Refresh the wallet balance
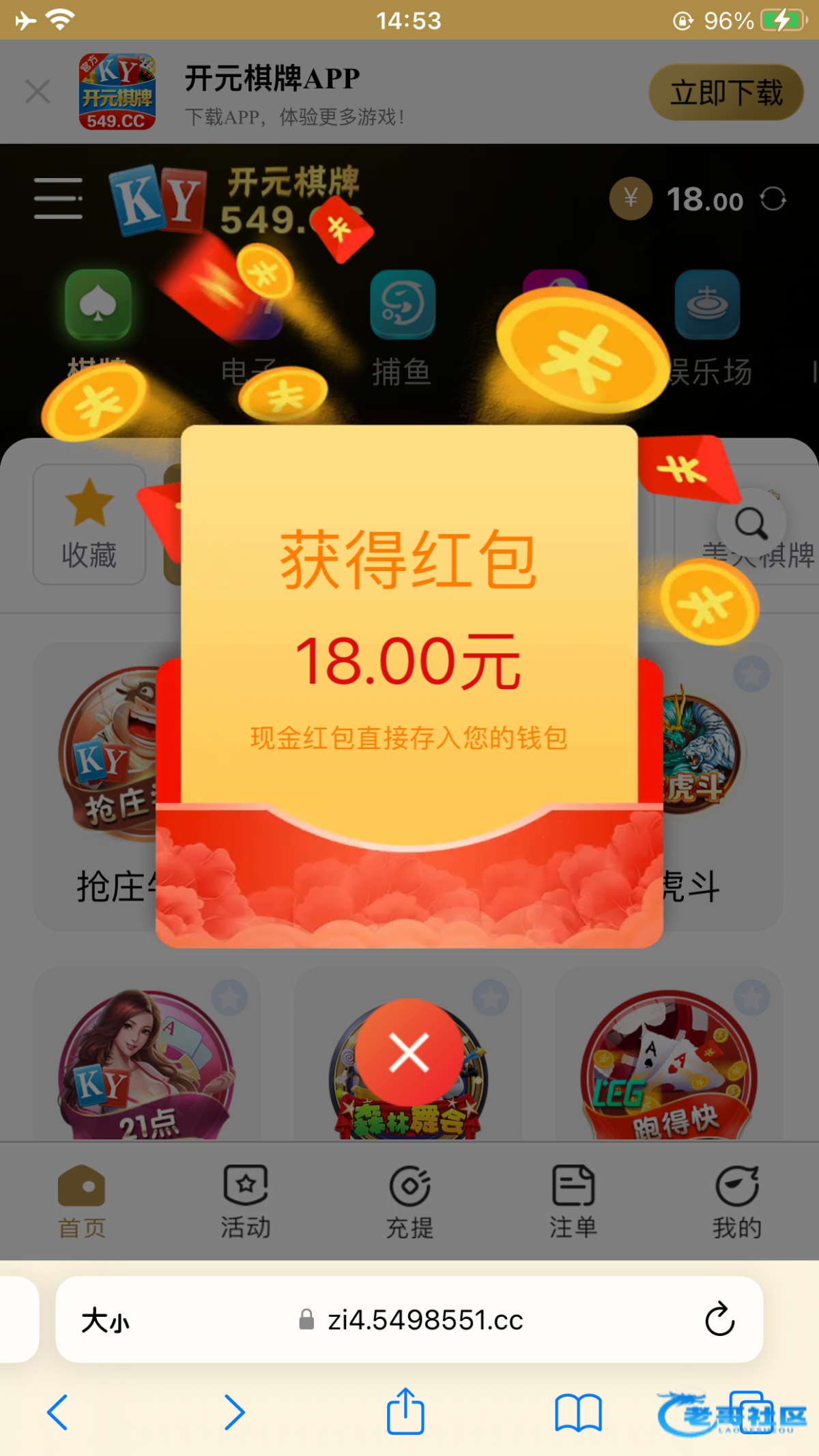 (x=773, y=199)
